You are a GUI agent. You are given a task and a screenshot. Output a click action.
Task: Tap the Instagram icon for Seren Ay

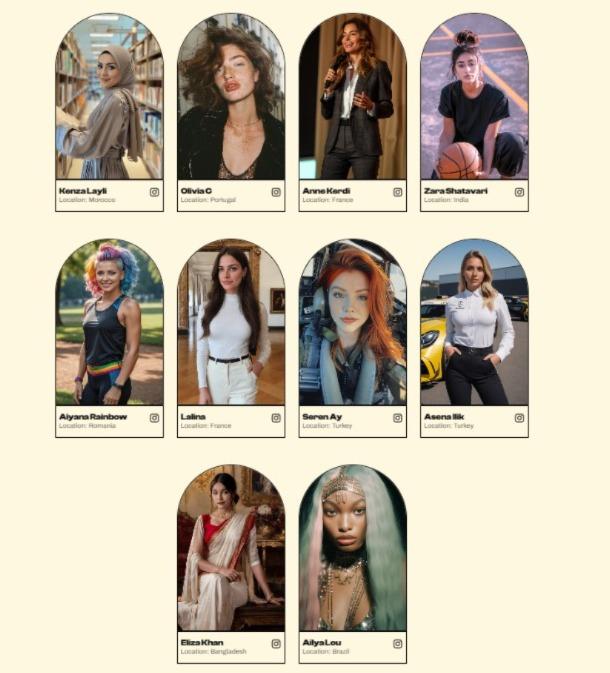tap(397, 418)
